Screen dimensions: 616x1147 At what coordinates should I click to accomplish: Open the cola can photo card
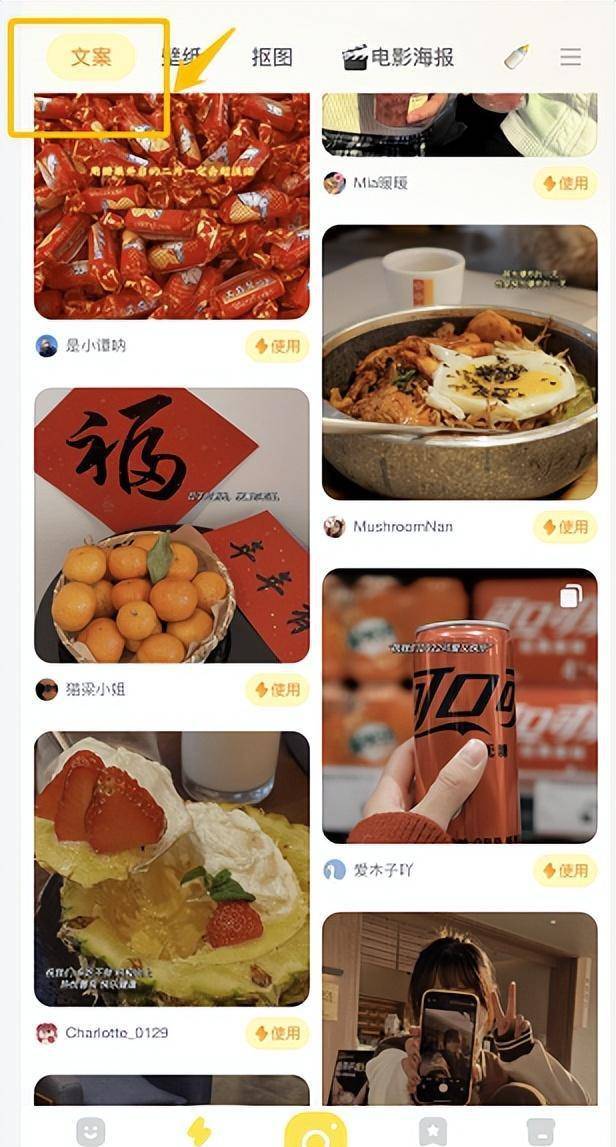click(459, 706)
